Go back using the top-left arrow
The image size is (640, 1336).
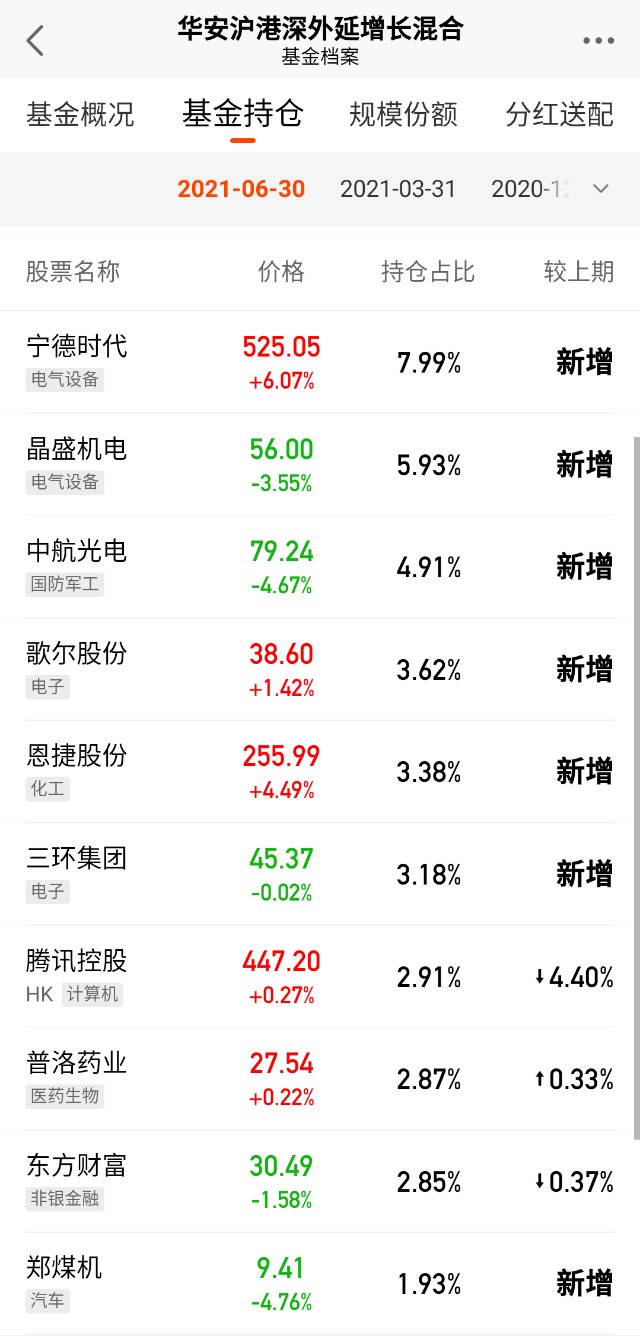coord(36,41)
